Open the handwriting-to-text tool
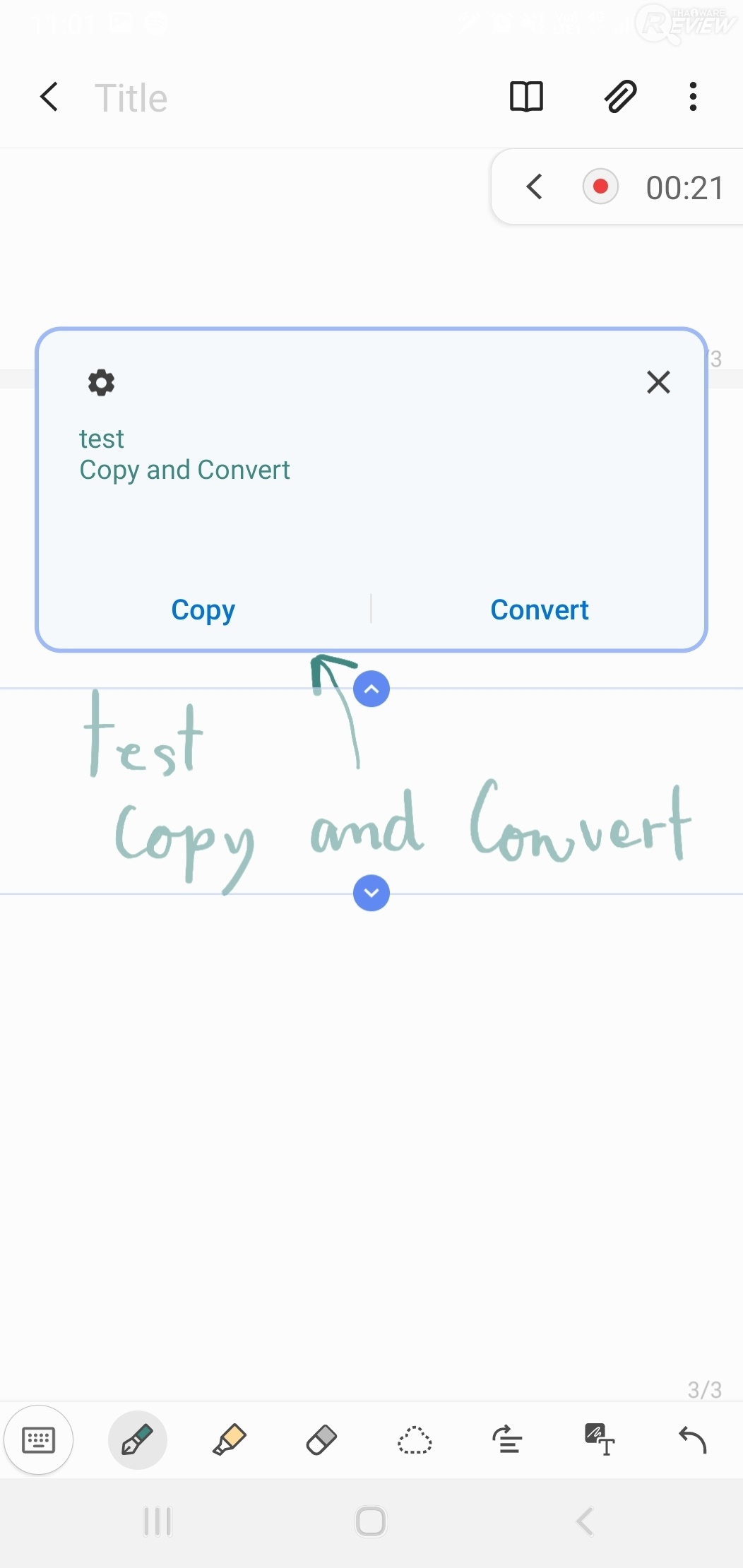Image resolution: width=743 pixels, height=1568 pixels. (x=600, y=1440)
